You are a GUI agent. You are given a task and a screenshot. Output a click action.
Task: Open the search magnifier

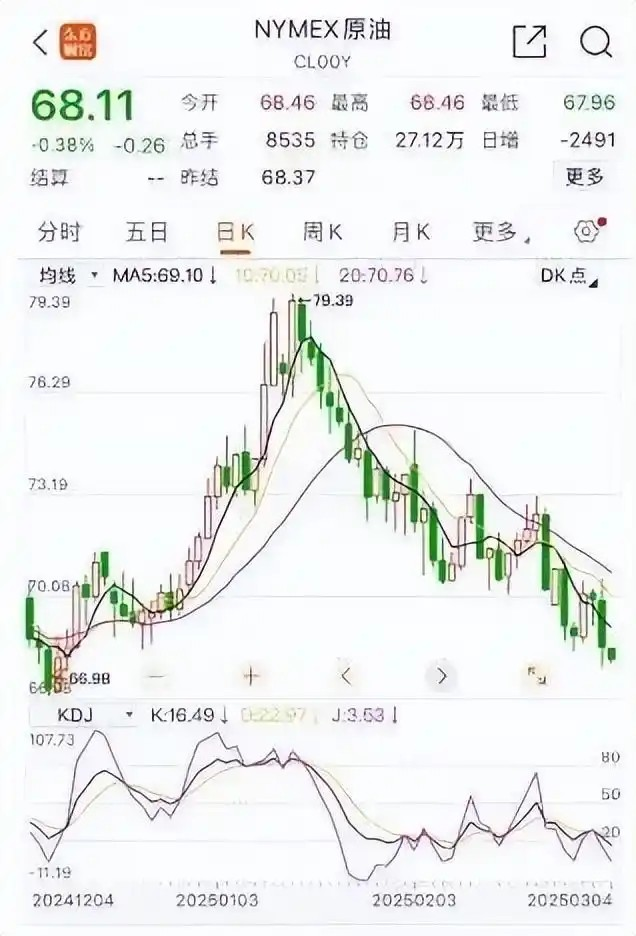(x=596, y=42)
